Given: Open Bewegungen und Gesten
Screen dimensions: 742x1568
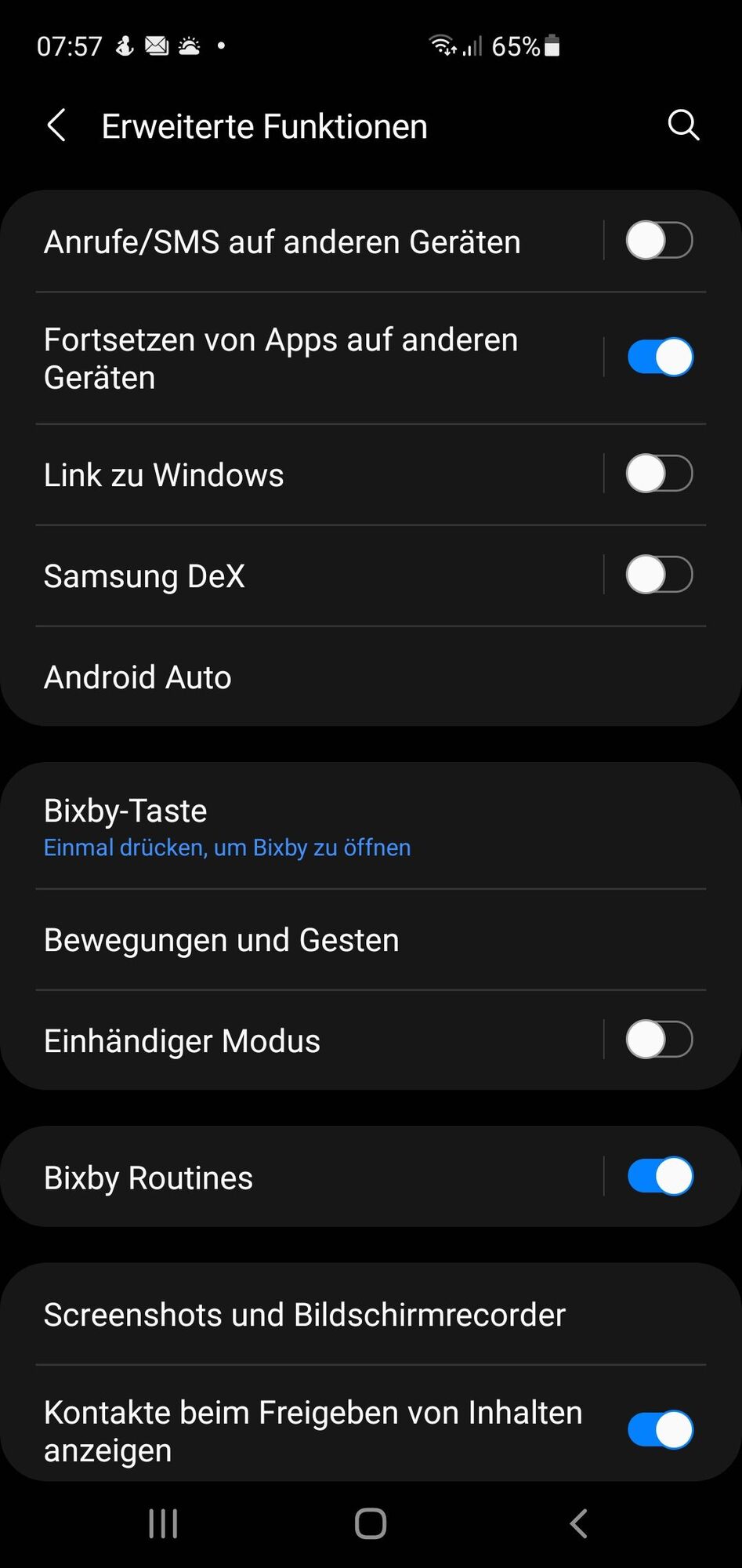Looking at the screenshot, I should (313, 940).
